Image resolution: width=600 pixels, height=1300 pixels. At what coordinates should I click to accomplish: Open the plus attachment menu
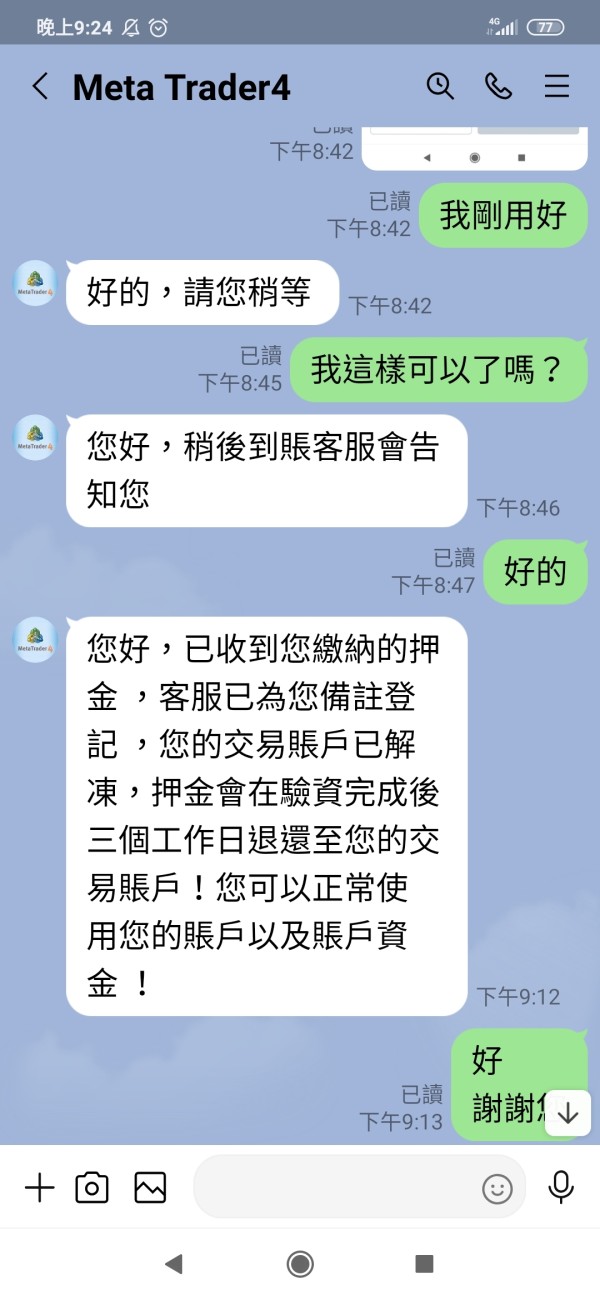coord(39,1188)
